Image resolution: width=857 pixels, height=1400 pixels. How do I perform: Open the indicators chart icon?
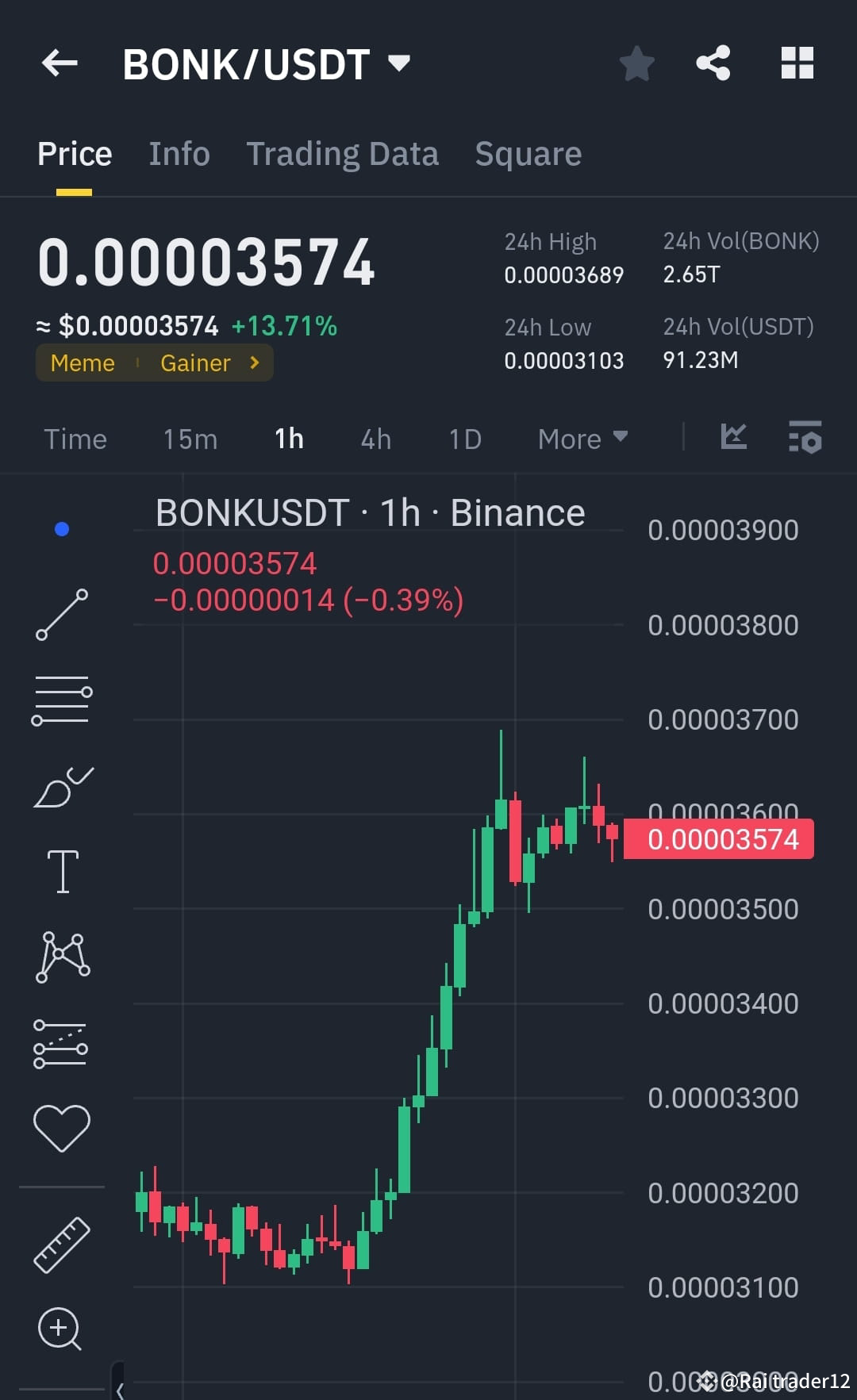coord(735,437)
